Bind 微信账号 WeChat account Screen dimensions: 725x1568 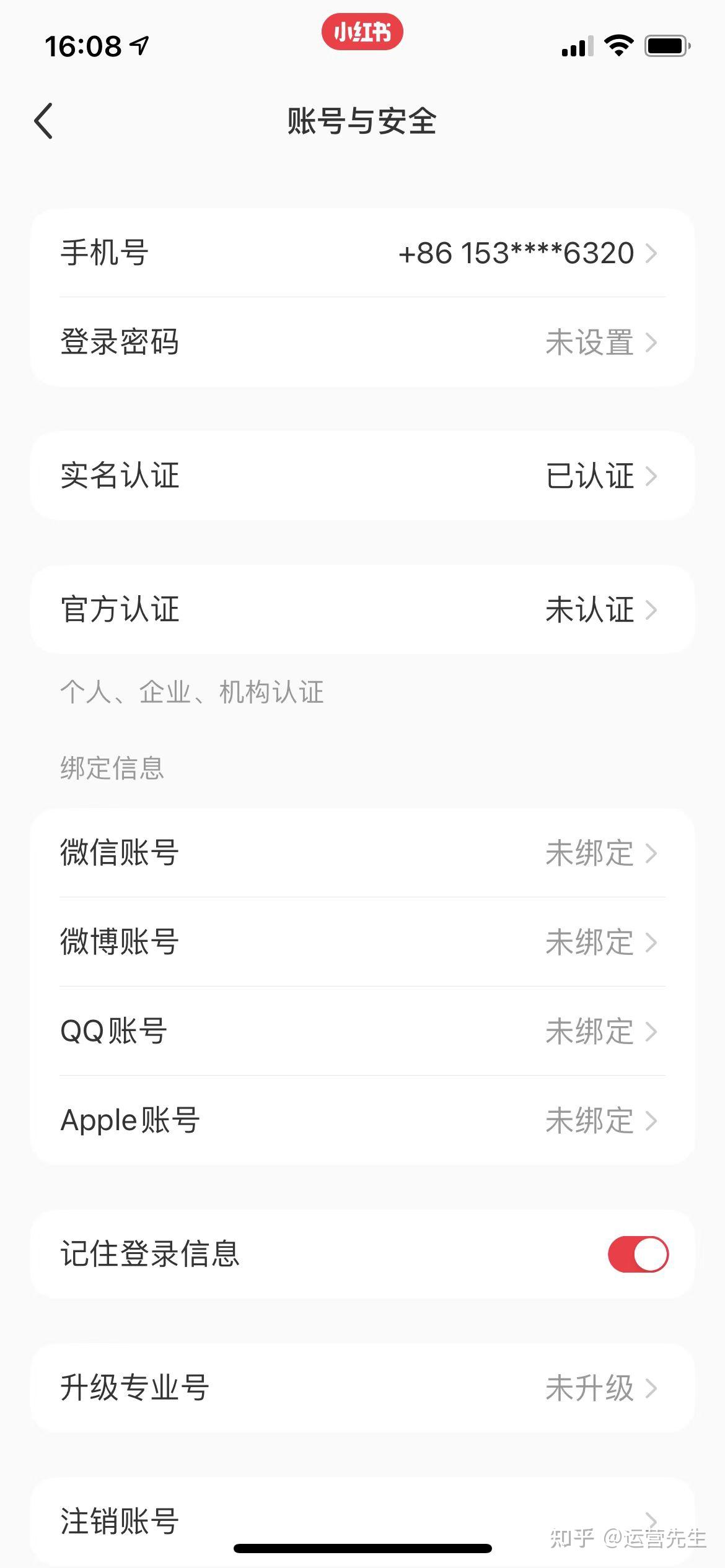362,853
